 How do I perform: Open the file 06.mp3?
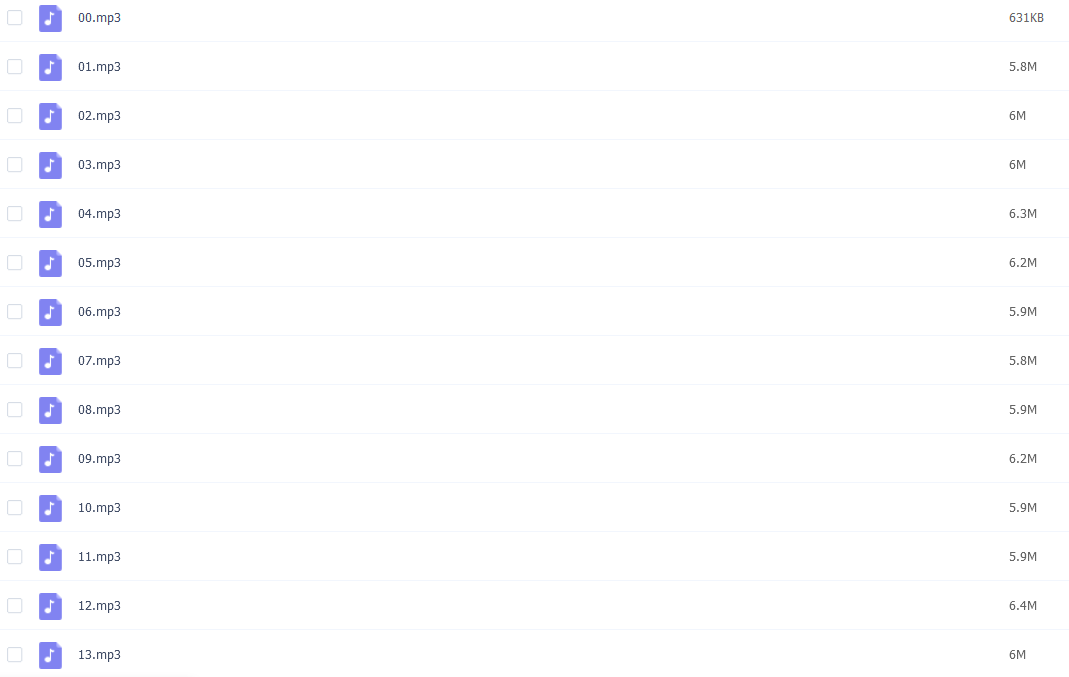point(99,312)
